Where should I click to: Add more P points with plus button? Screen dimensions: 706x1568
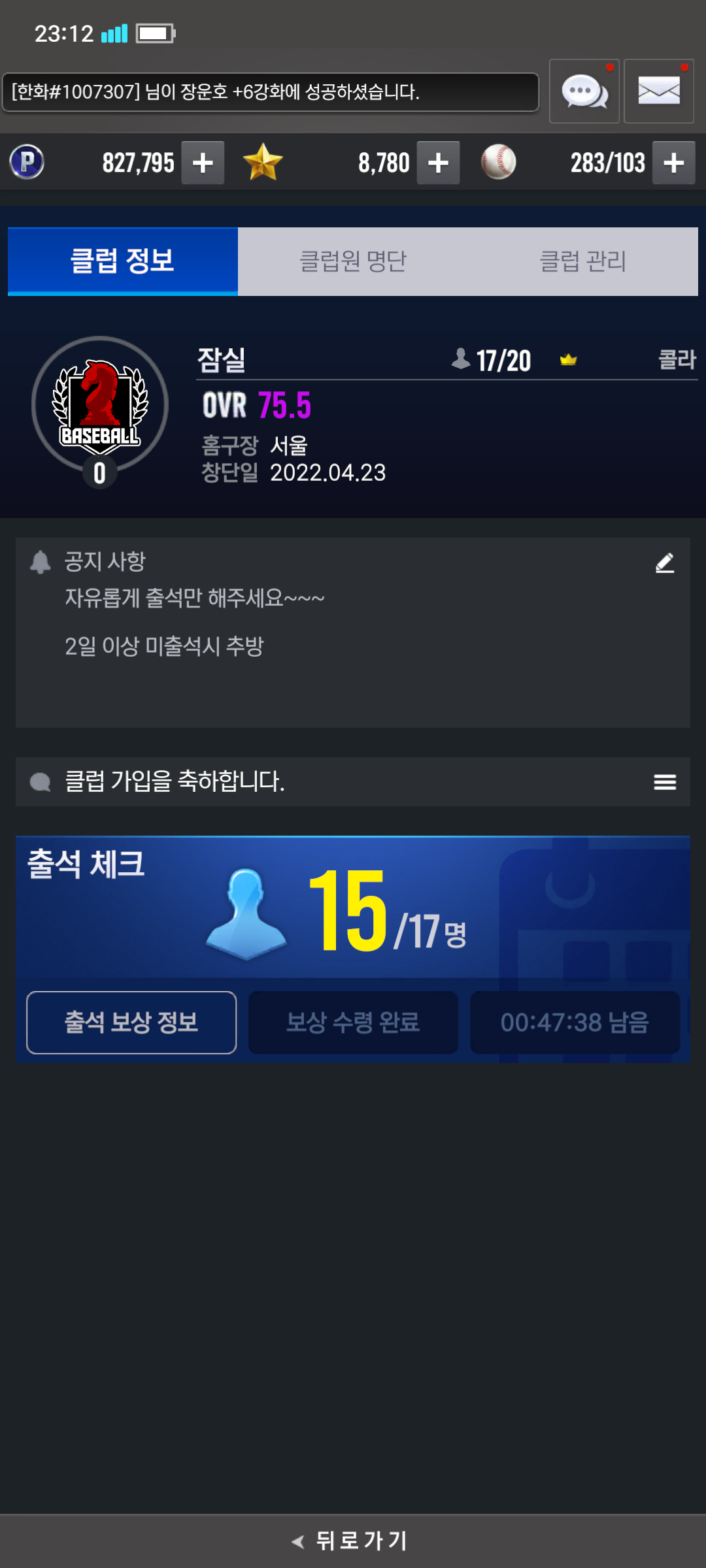click(203, 163)
